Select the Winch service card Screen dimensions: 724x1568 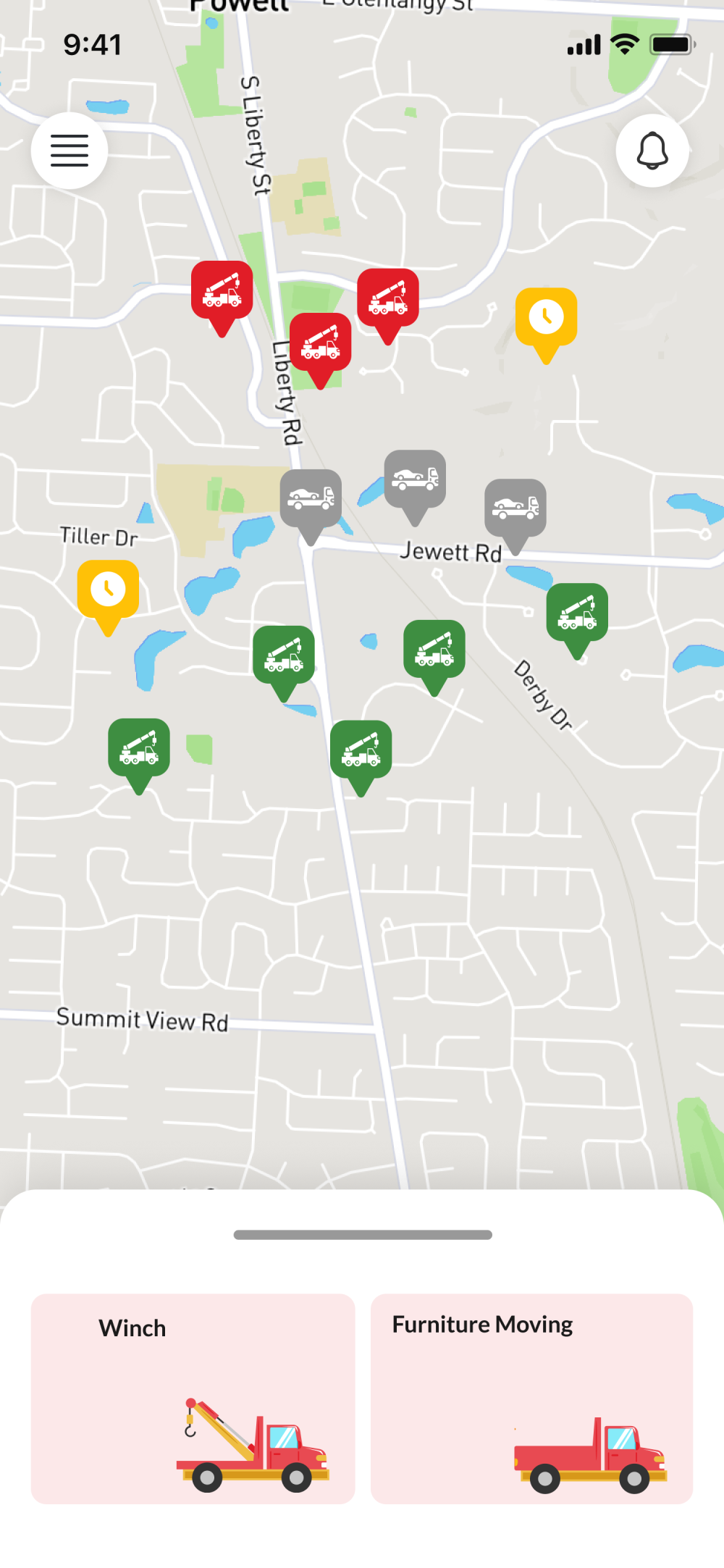pos(193,1398)
